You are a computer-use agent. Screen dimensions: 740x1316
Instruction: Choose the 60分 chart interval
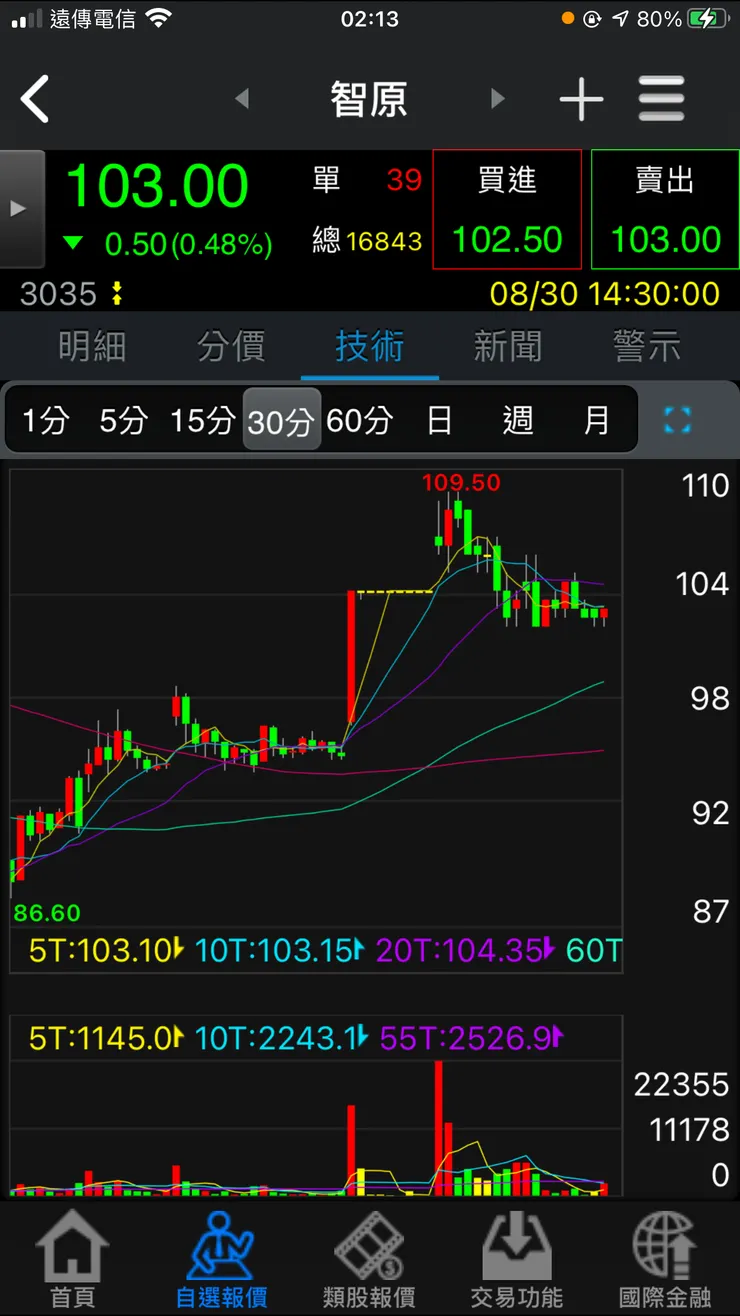(x=359, y=421)
